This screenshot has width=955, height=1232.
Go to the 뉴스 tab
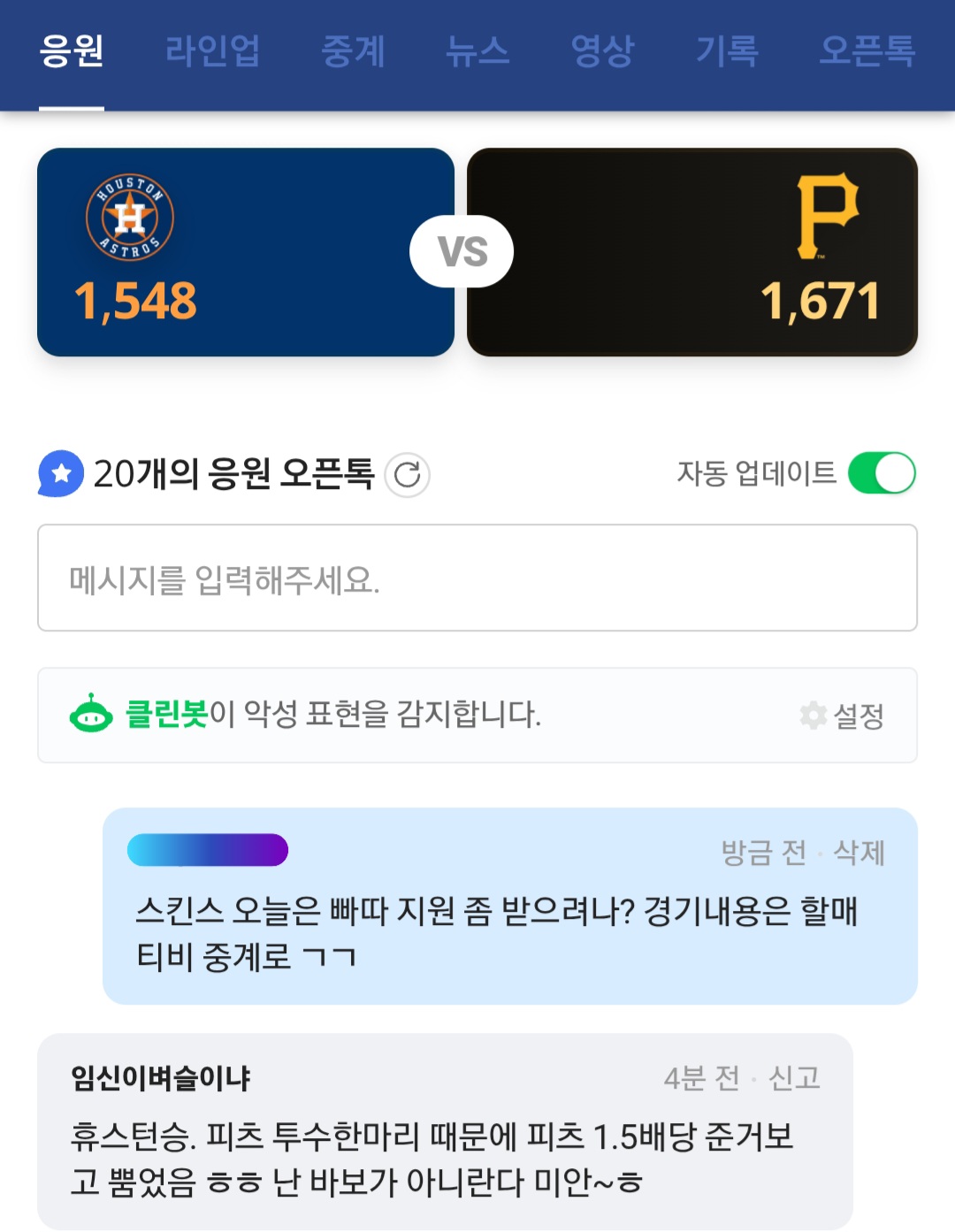[x=477, y=51]
